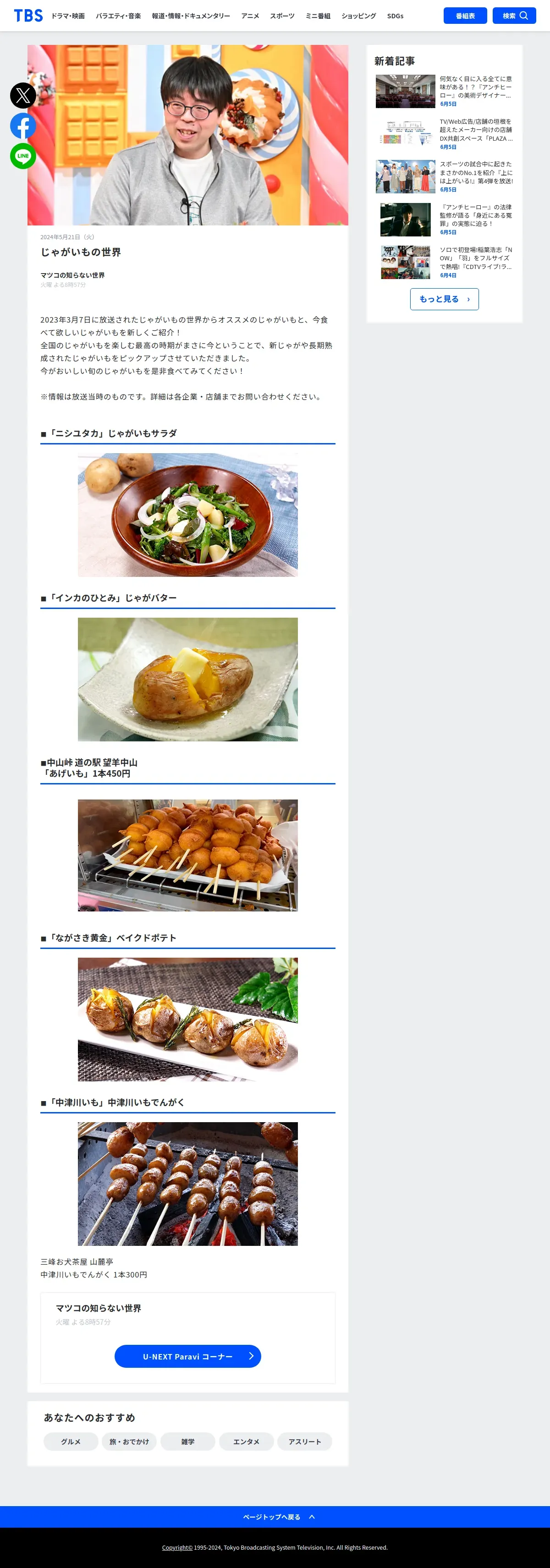Share the article via LINE
This screenshot has height=1568, width=550.
click(23, 156)
